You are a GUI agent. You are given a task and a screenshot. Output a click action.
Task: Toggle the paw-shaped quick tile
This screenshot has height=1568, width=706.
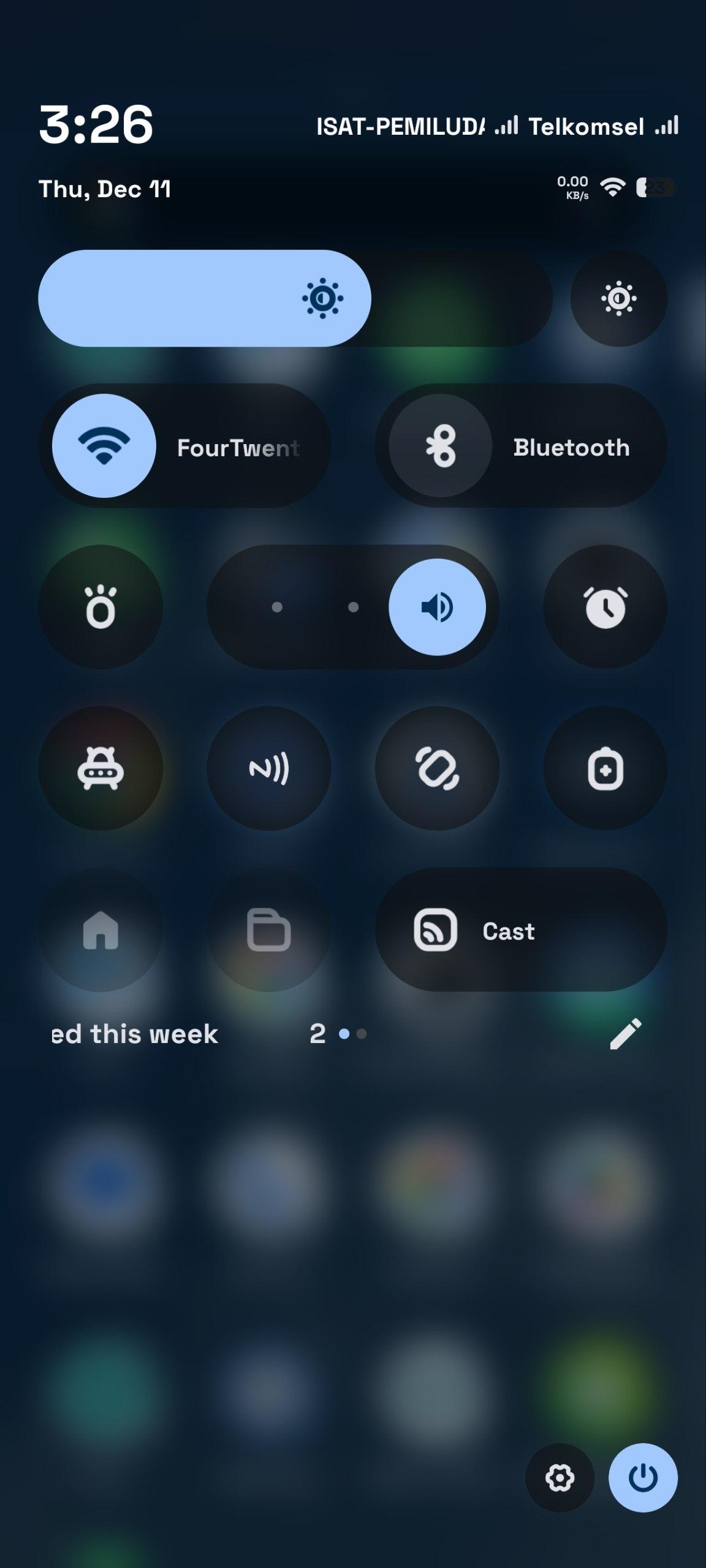101,607
